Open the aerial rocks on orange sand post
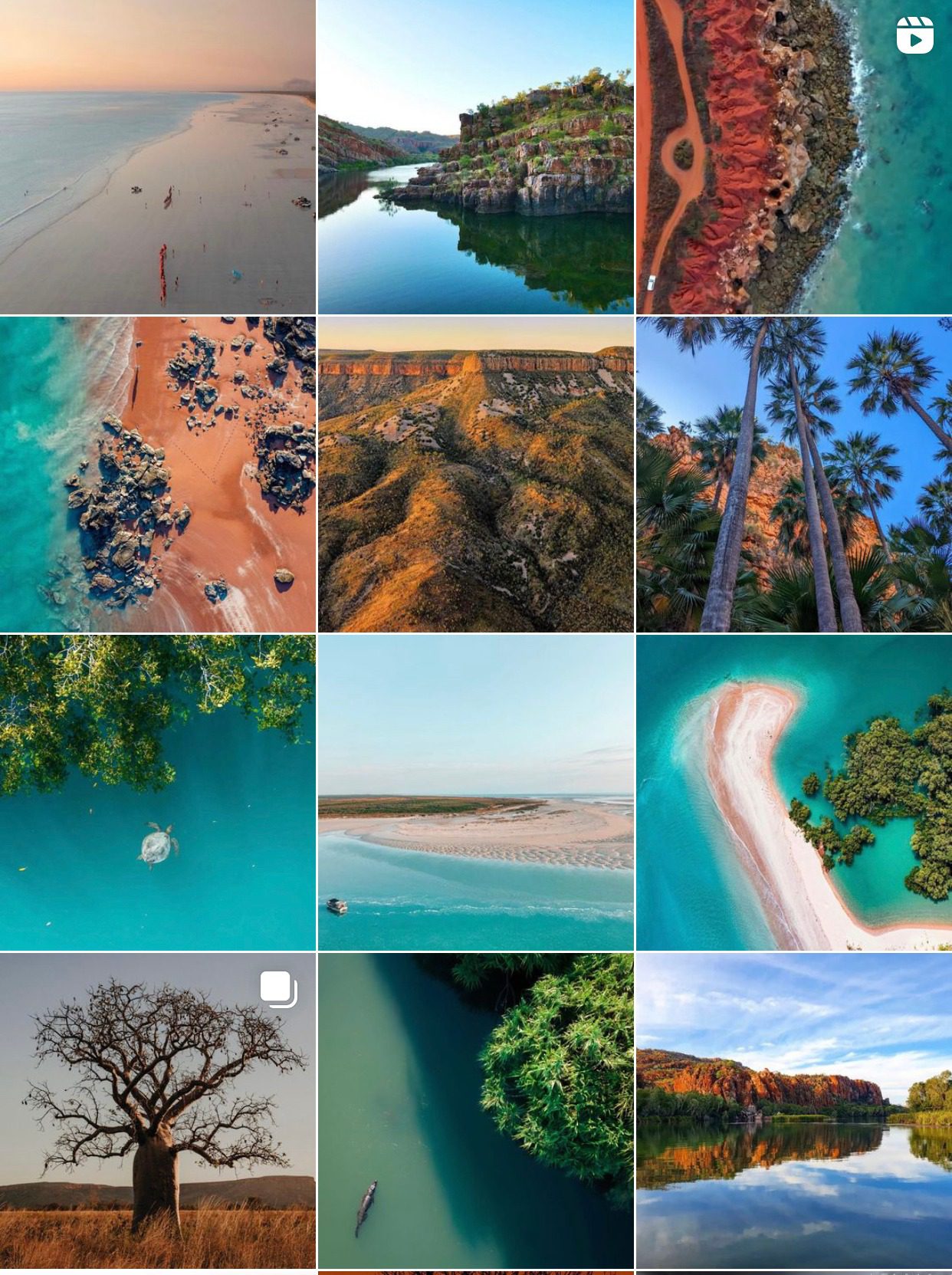Screen dimensions: 952x1275 pyautogui.click(x=157, y=475)
